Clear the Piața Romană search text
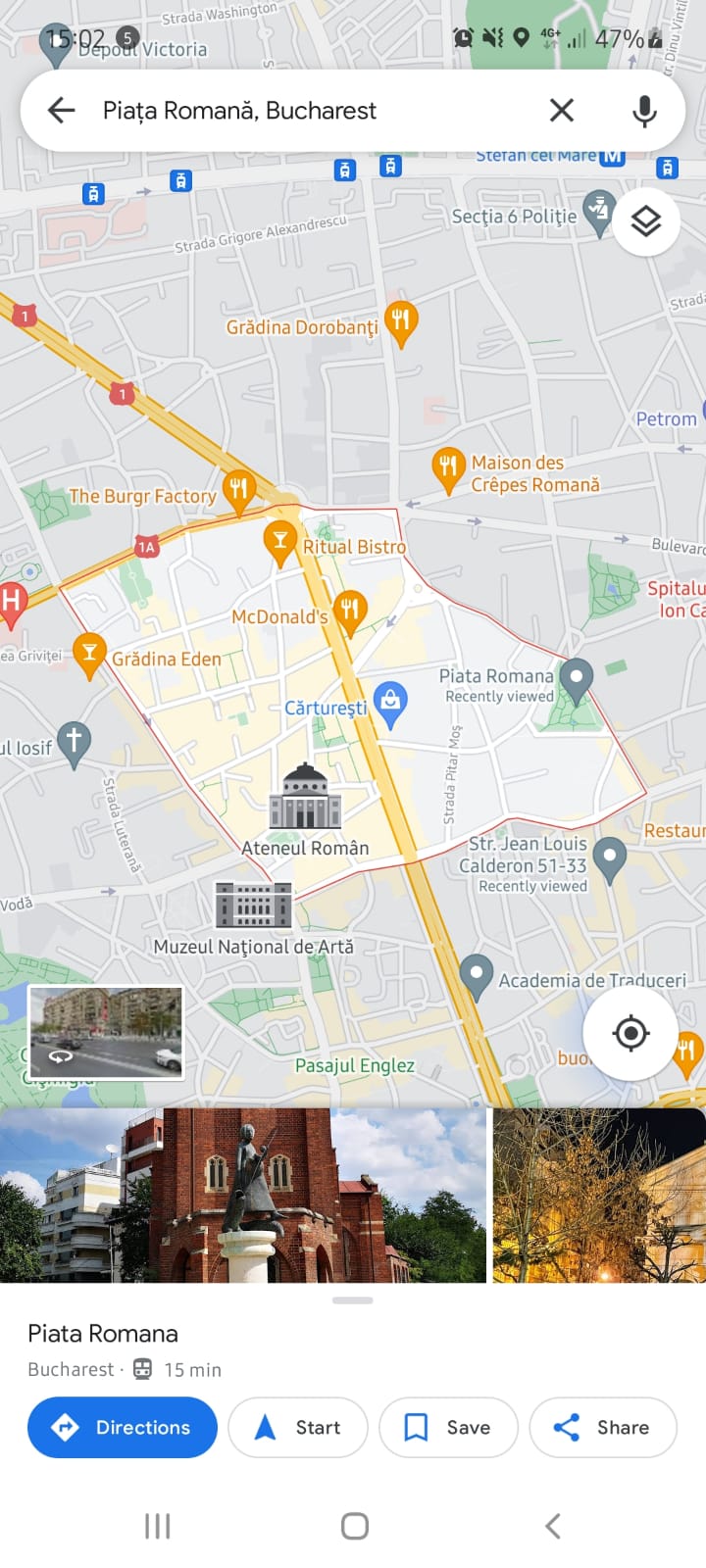The height and width of the screenshot is (1568, 706). (562, 111)
